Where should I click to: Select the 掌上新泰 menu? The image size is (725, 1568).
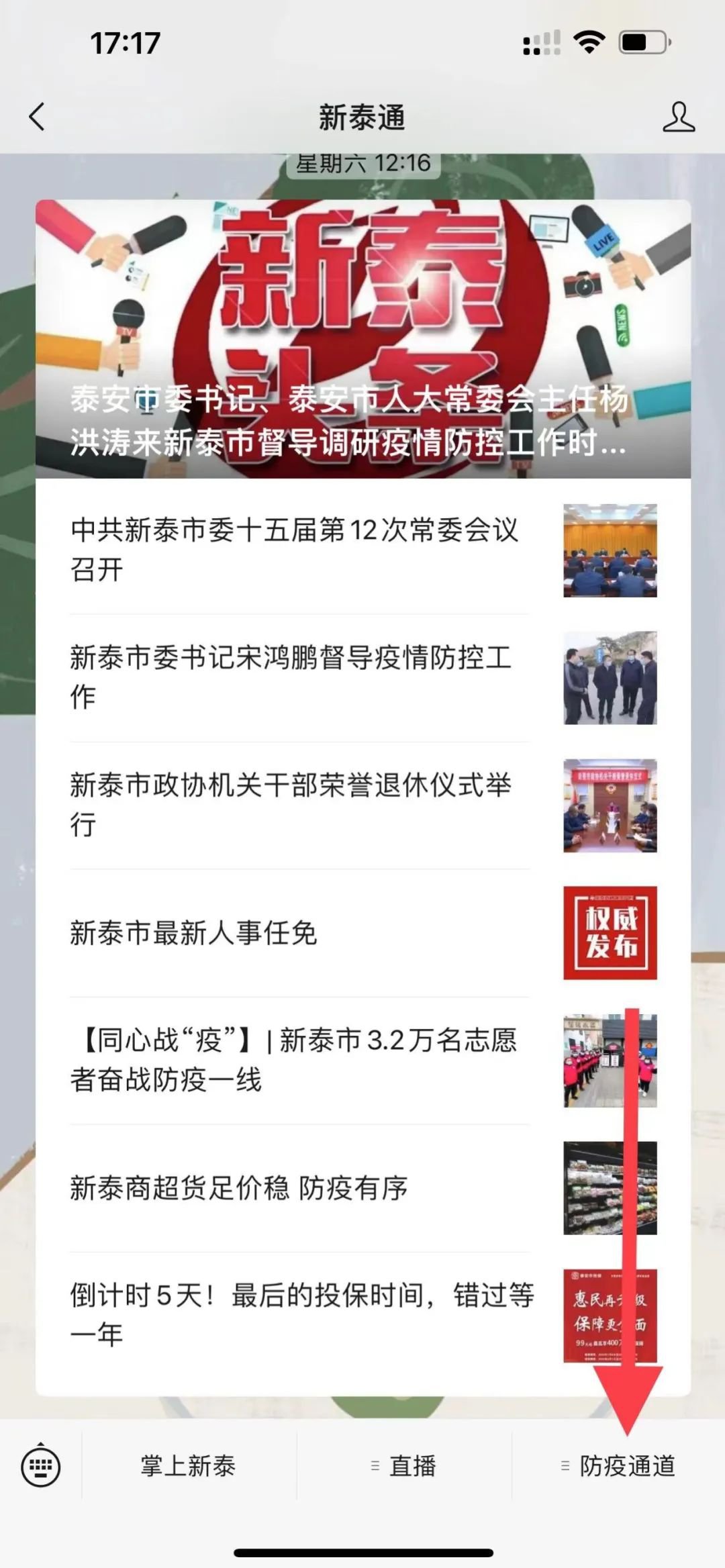189,1467
